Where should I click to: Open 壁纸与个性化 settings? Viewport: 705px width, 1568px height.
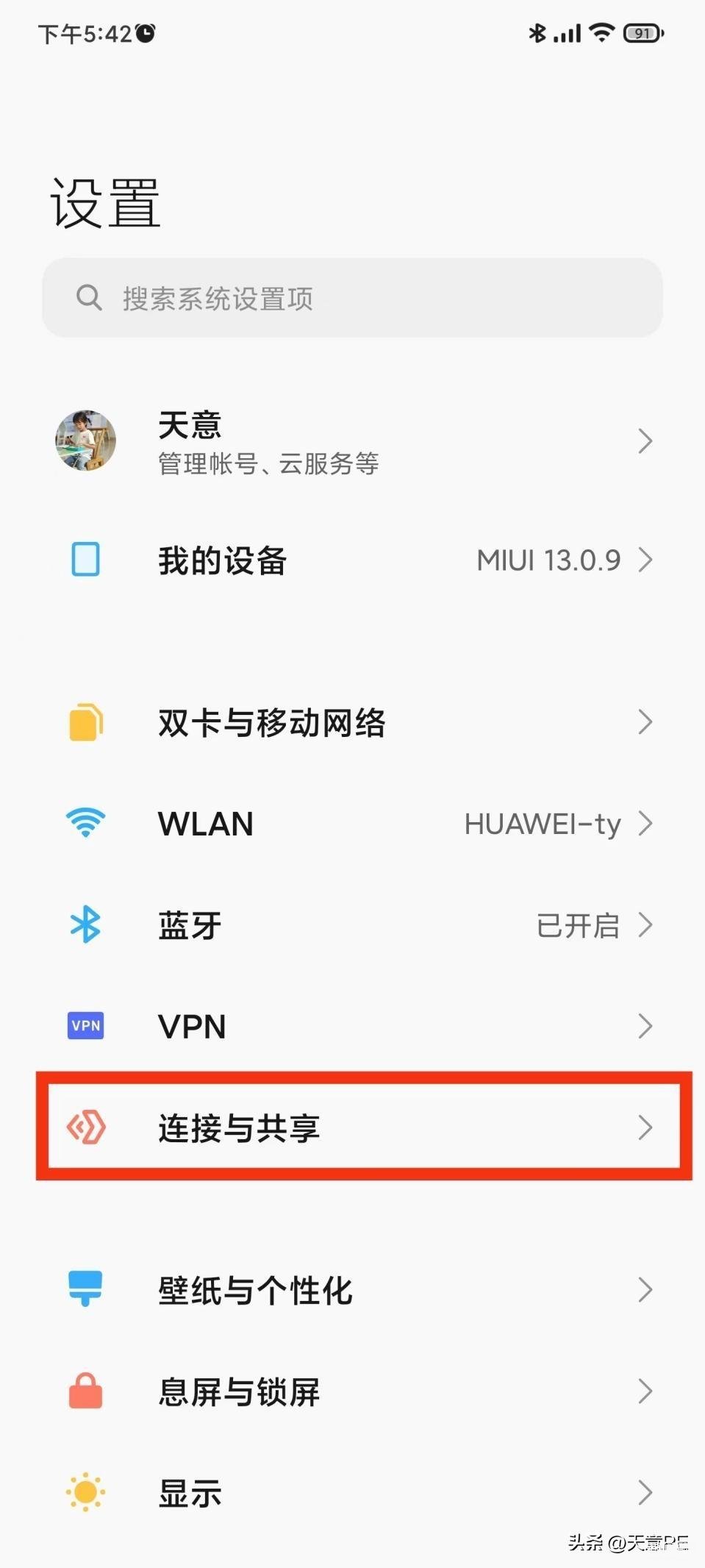352,1290
